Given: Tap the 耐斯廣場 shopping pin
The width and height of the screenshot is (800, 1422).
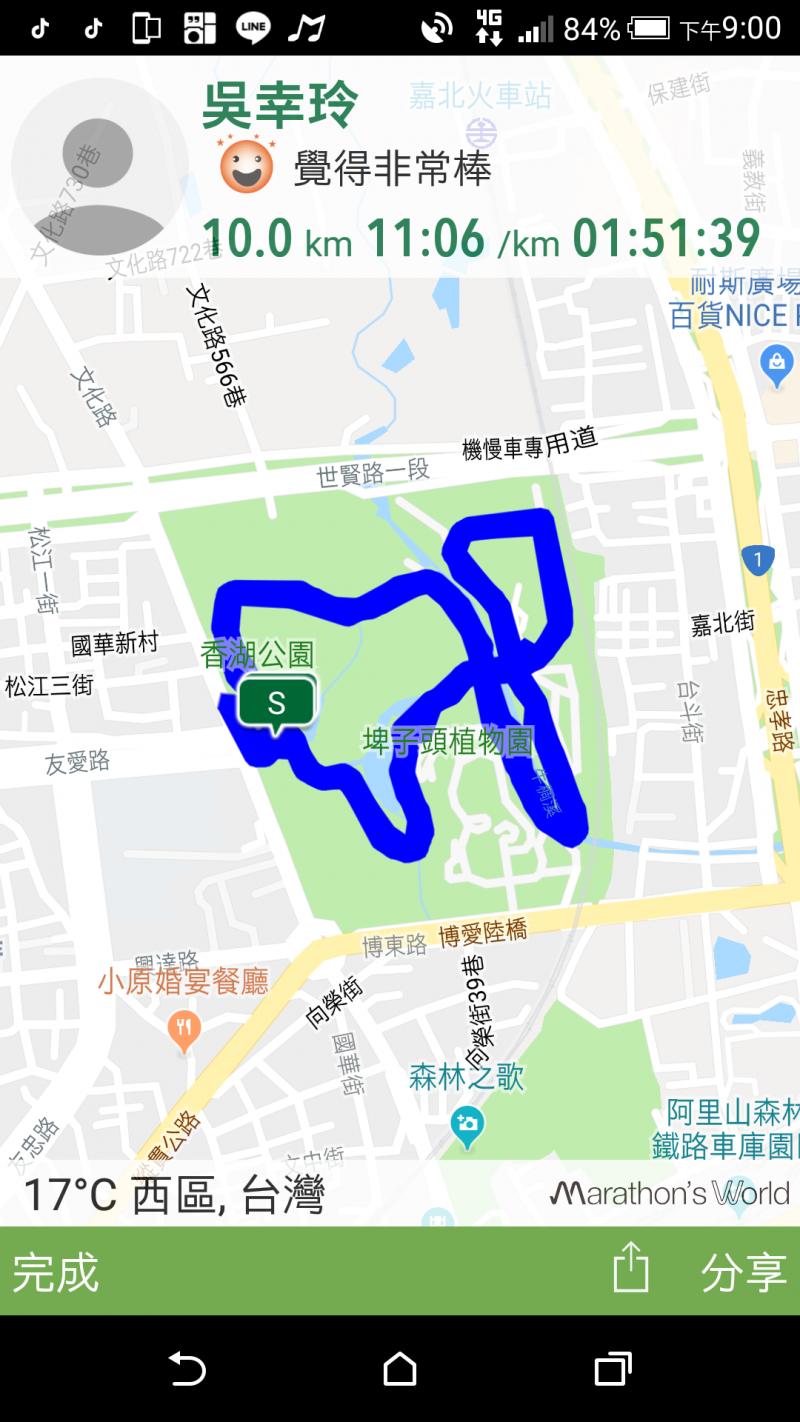Looking at the screenshot, I should (776, 364).
